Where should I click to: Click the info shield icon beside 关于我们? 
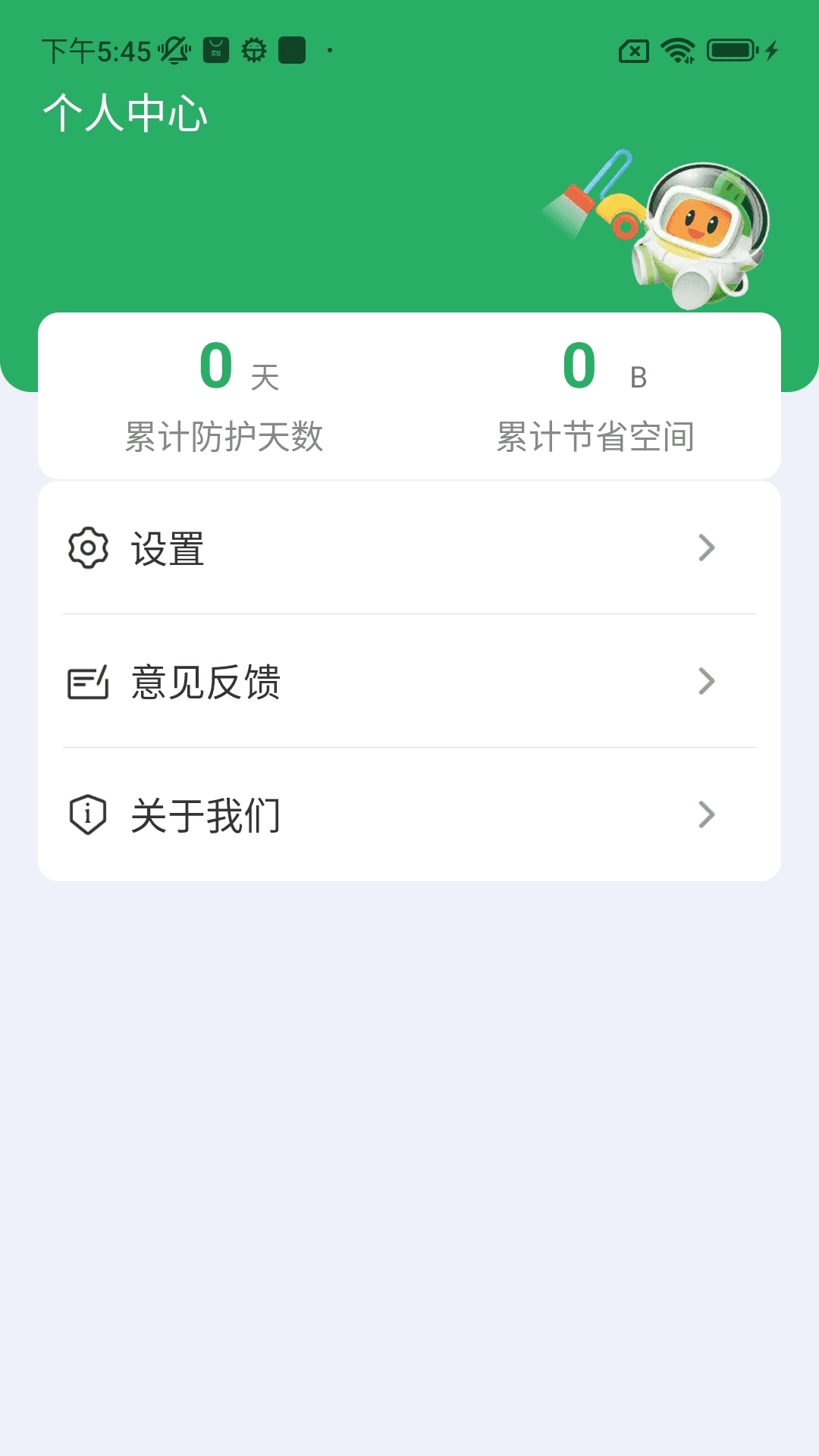(x=88, y=814)
